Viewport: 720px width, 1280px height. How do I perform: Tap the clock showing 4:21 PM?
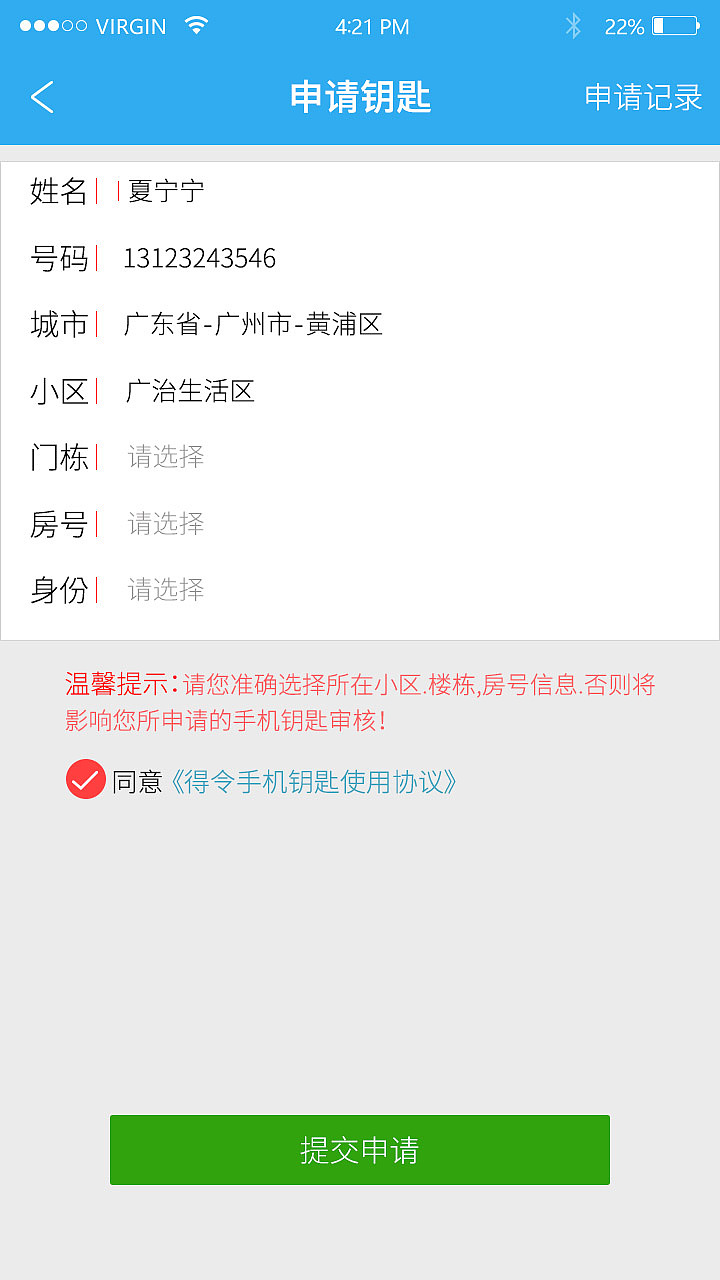point(373,27)
